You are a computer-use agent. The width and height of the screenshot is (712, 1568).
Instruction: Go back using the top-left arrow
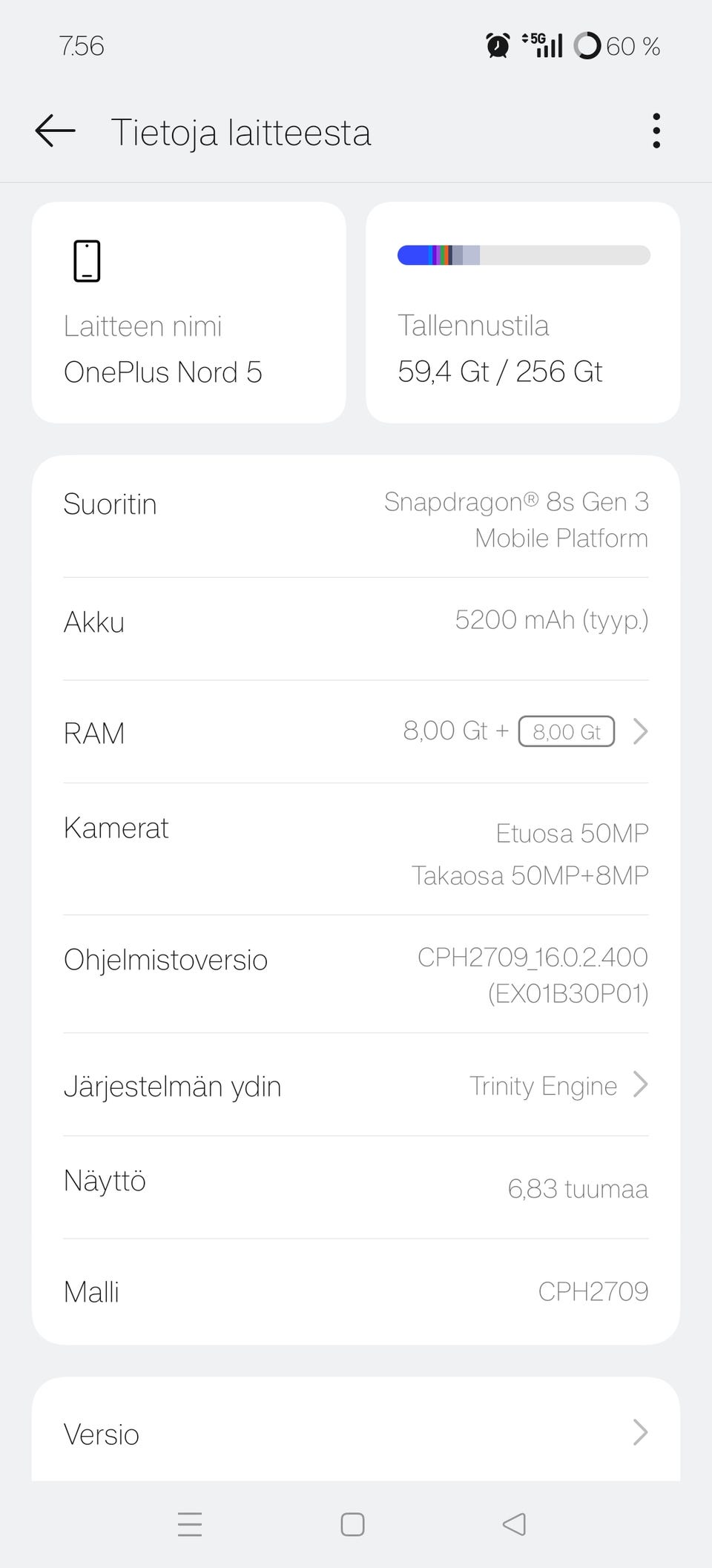pos(56,131)
